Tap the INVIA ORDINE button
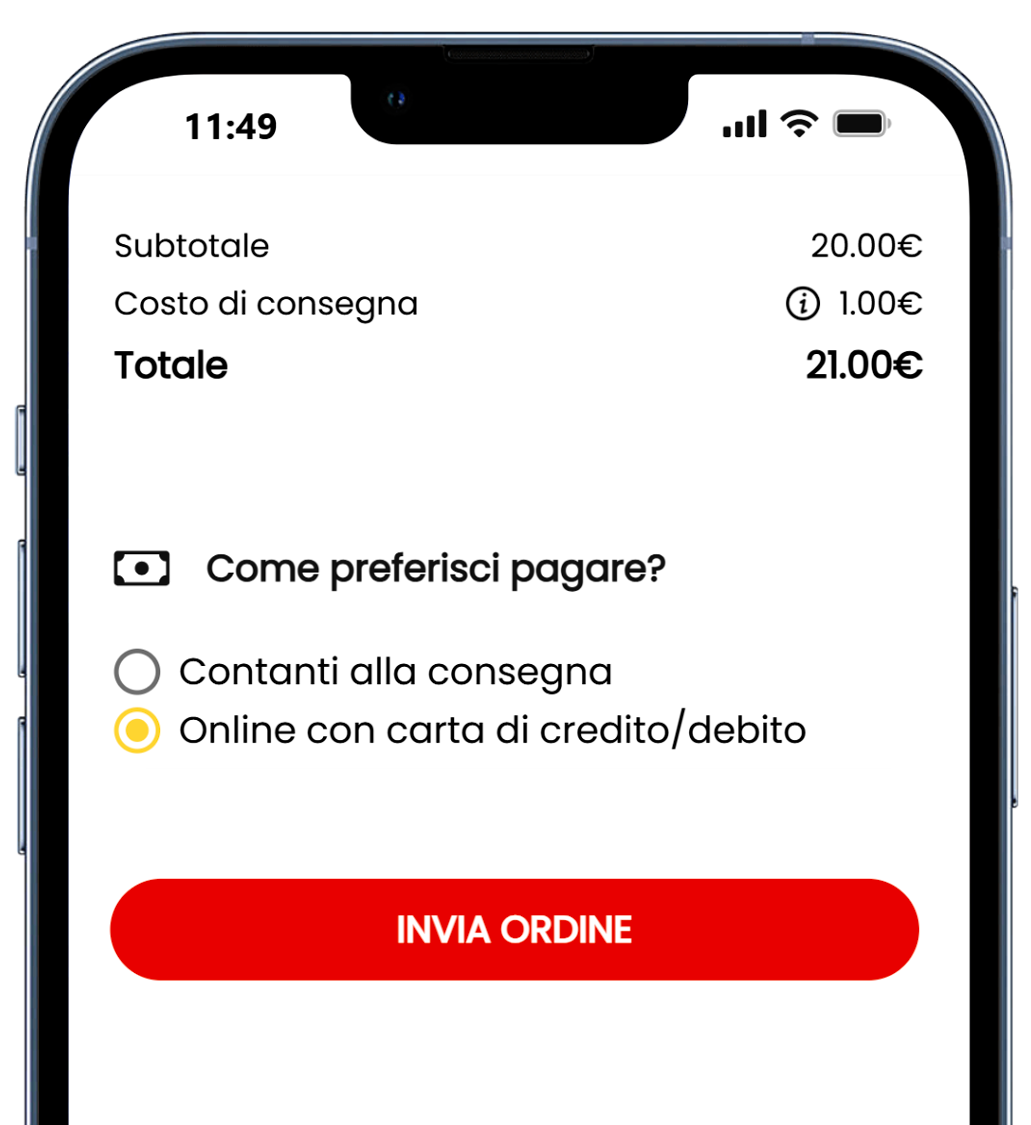Viewport: 1031px width, 1125px height. pos(514,929)
